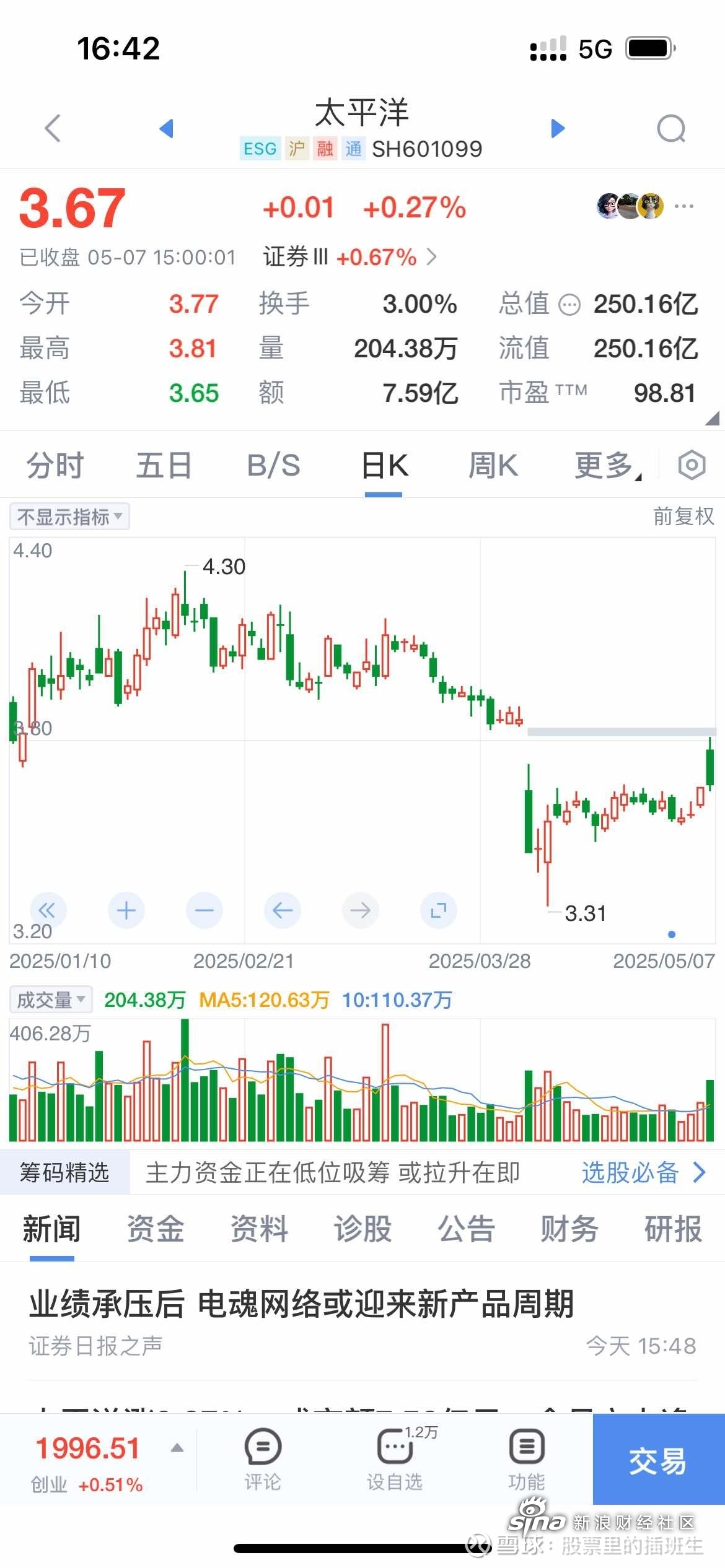Open the 资金 tab
This screenshot has width=725, height=1568.
click(x=156, y=1229)
